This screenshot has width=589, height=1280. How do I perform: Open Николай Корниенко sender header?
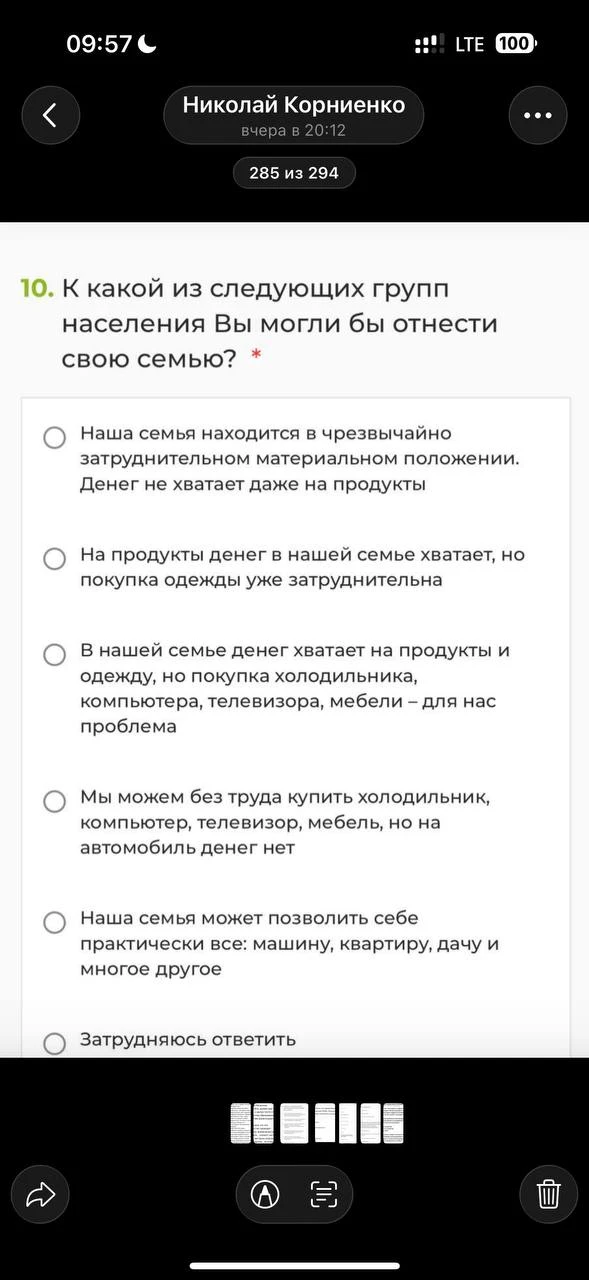tap(294, 115)
